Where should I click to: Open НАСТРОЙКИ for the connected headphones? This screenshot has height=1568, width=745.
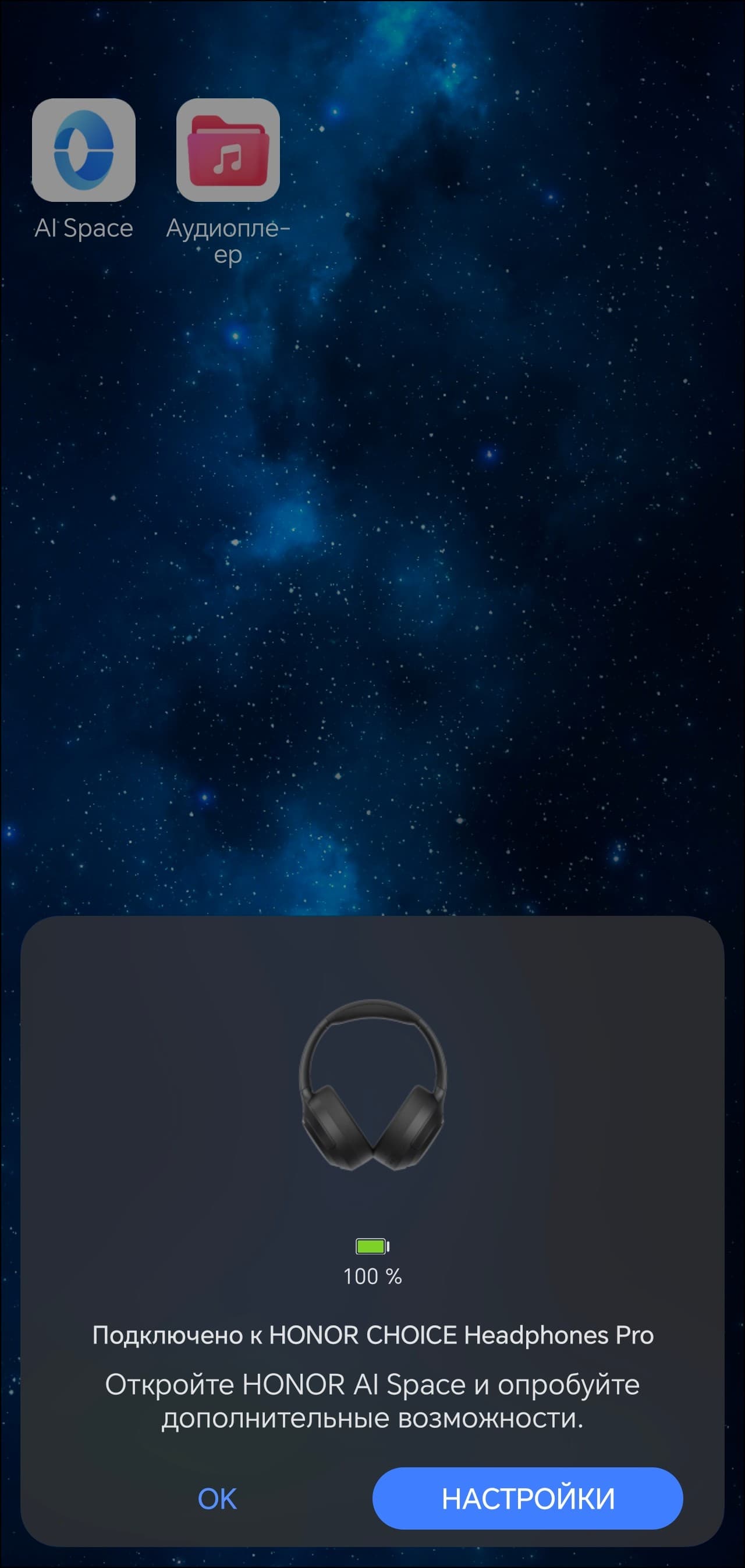coord(527,1499)
